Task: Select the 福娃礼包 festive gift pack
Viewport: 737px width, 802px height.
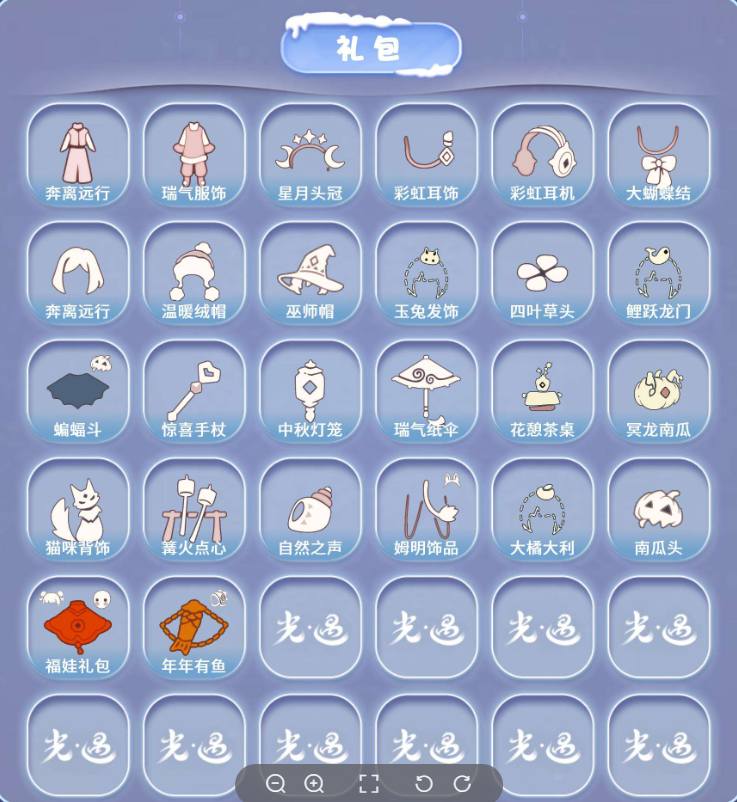Action: [77, 626]
